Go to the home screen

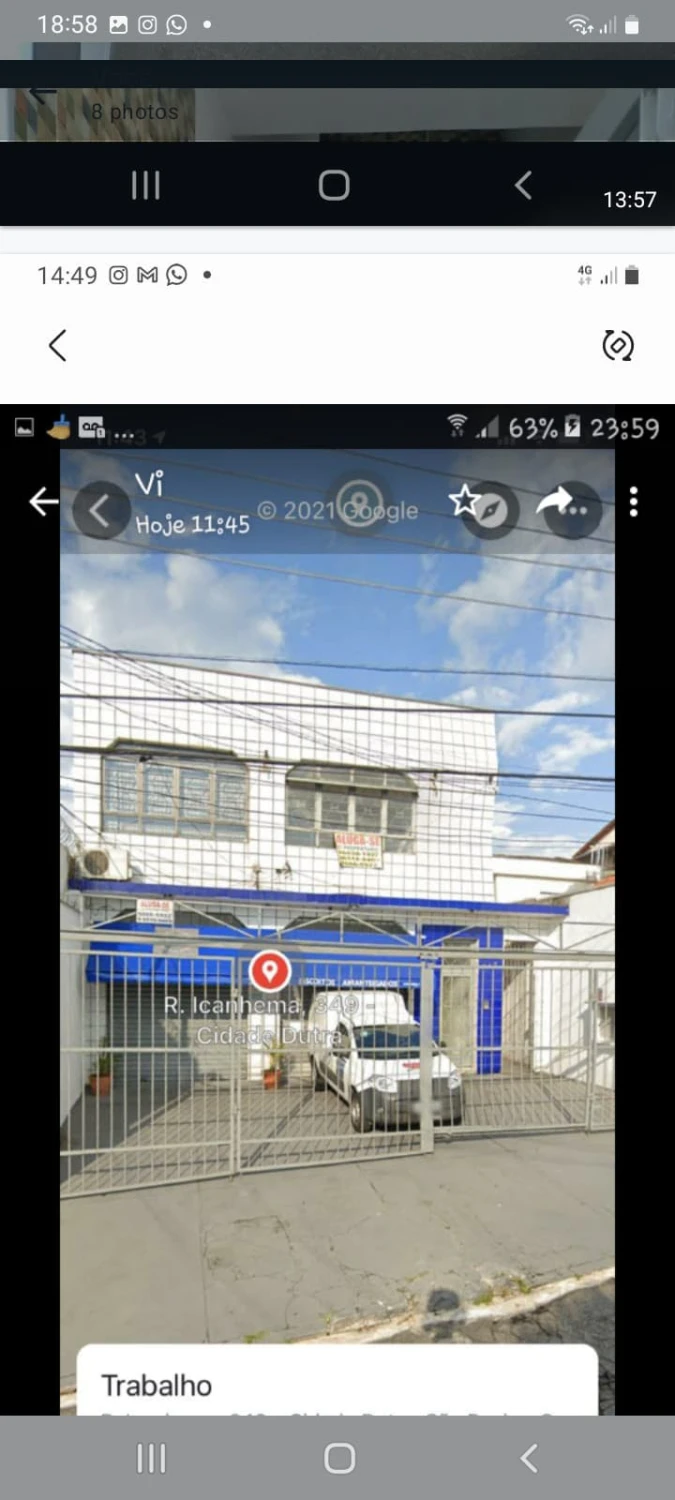coord(339,1458)
